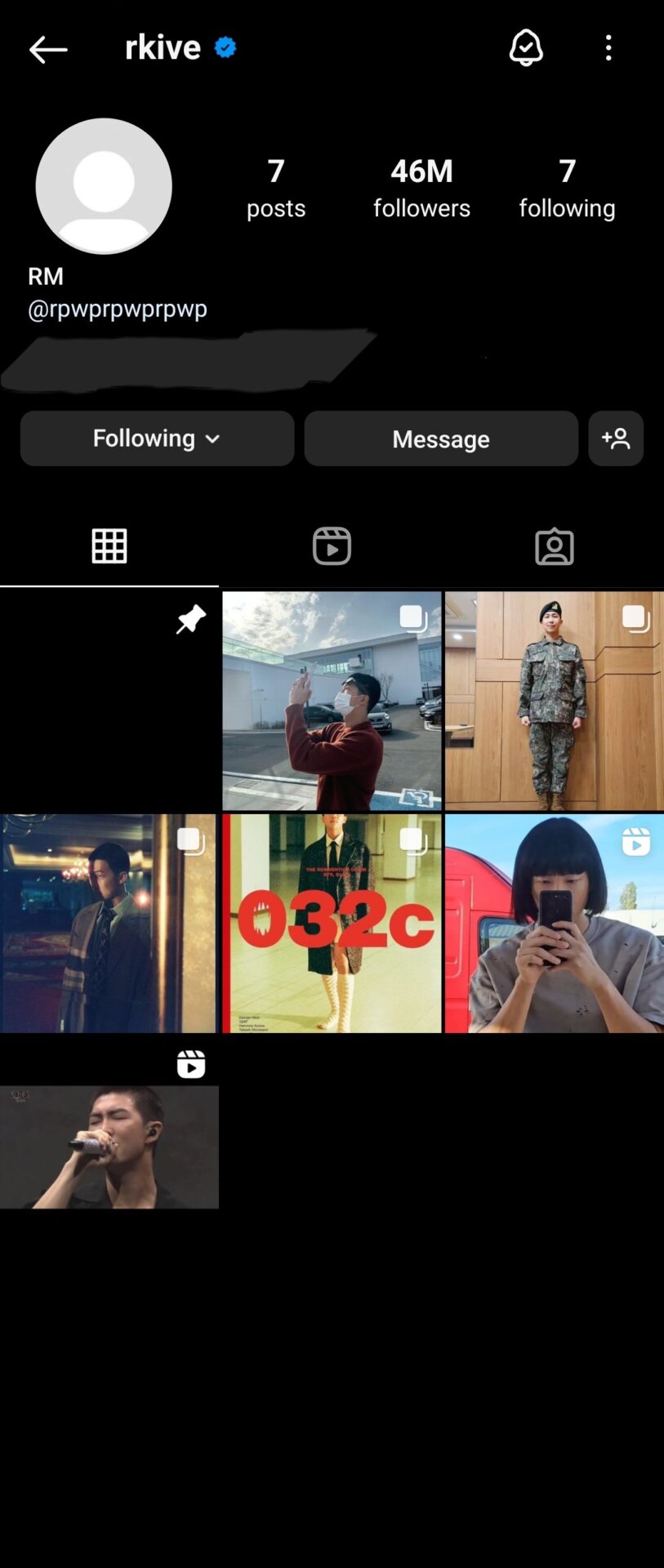Expand the Following status options
The height and width of the screenshot is (1568, 664).
[212, 439]
